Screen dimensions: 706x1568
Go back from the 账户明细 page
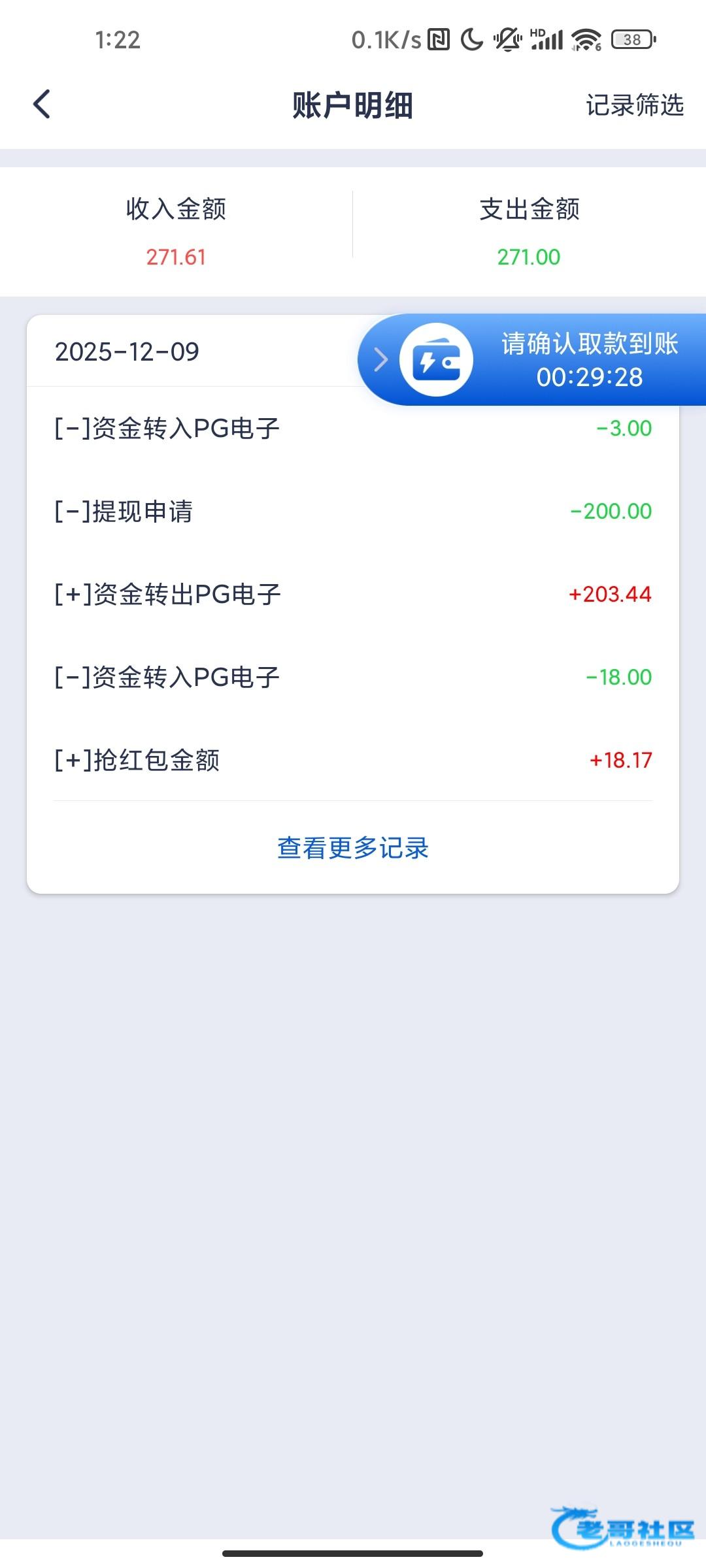point(42,105)
